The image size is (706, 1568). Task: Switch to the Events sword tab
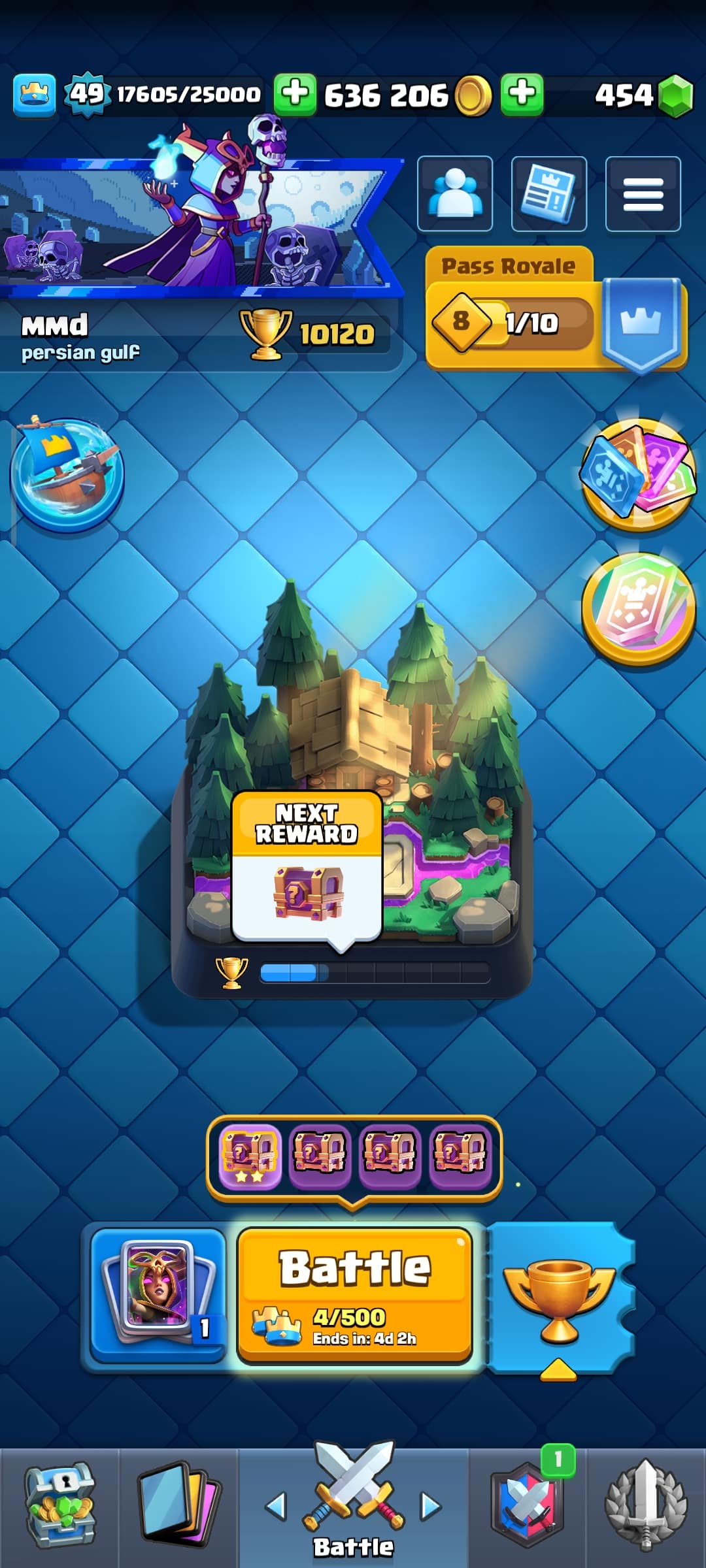click(x=645, y=1507)
